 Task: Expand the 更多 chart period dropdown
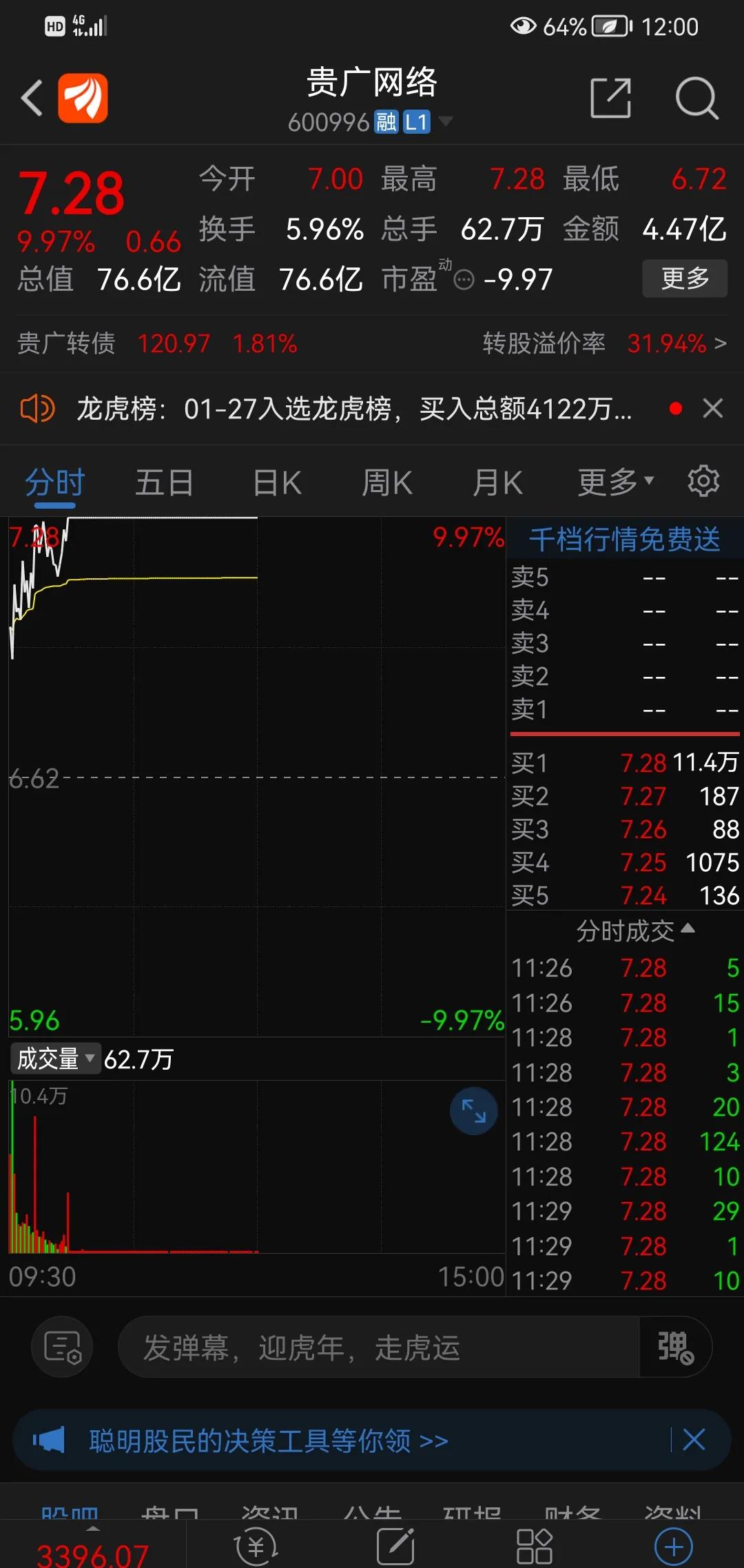615,482
